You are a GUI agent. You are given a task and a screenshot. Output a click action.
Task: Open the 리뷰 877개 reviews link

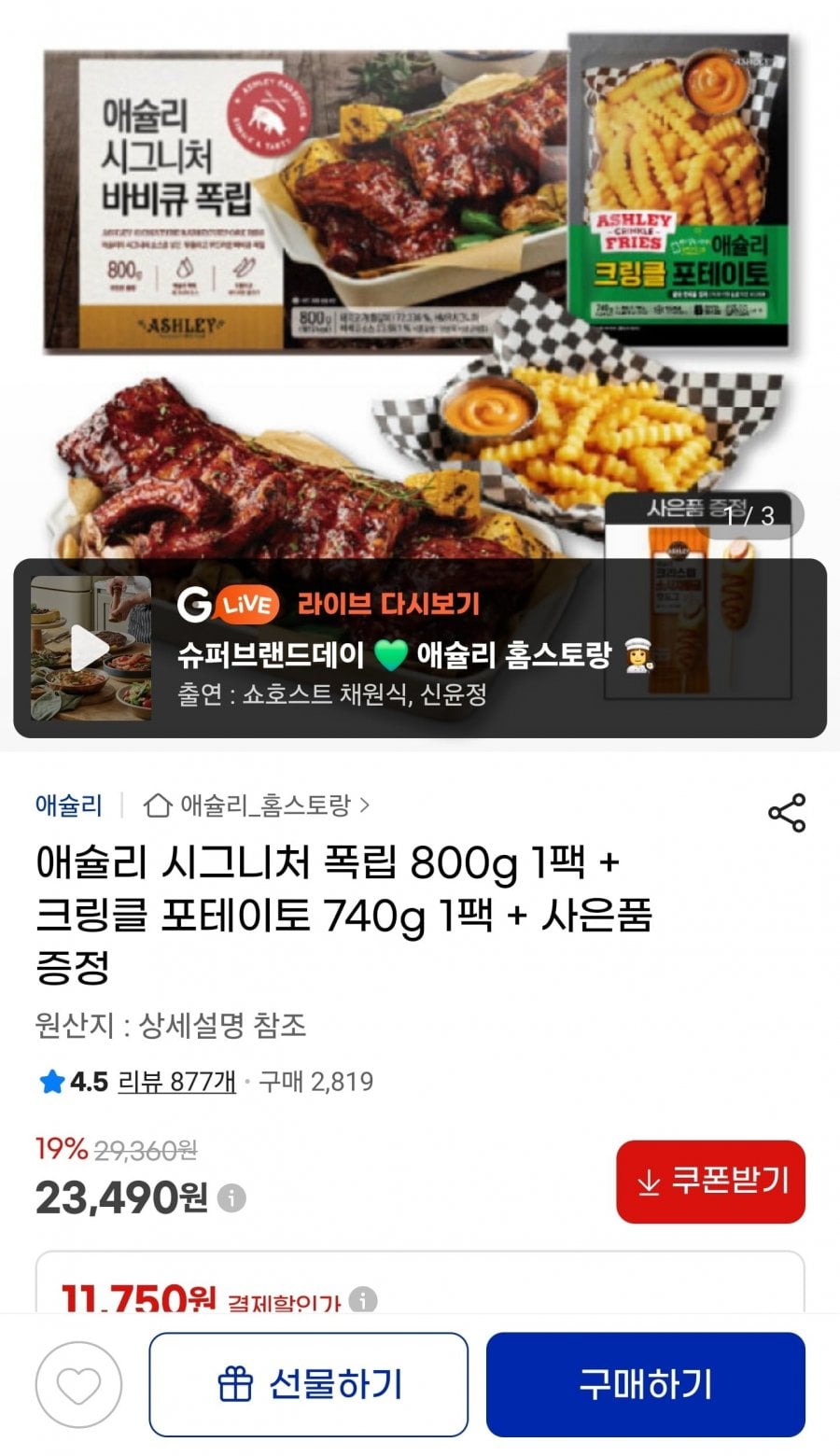pos(175,1083)
